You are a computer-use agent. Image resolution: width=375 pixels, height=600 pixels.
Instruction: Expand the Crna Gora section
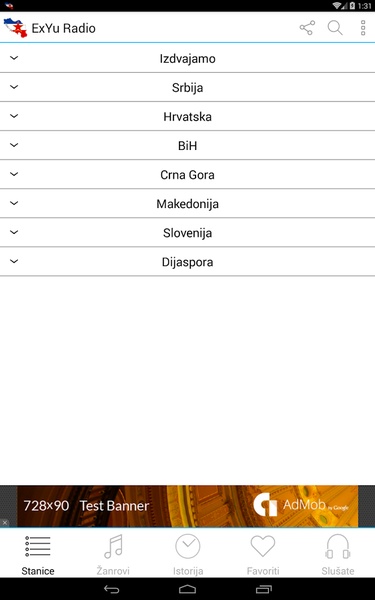point(188,174)
